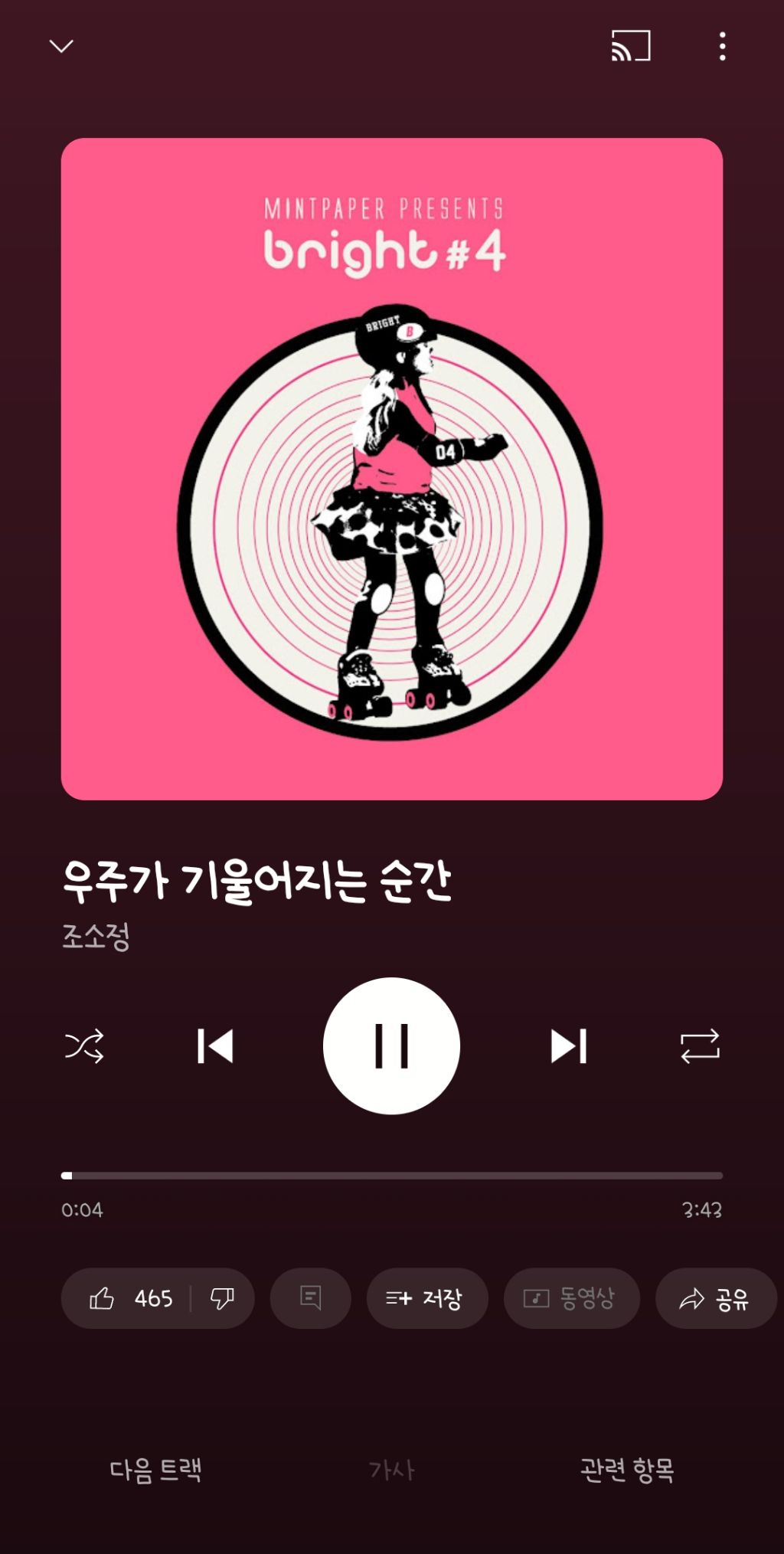Collapse the player with the down chevron
This screenshot has height=1554, width=784.
61,47
